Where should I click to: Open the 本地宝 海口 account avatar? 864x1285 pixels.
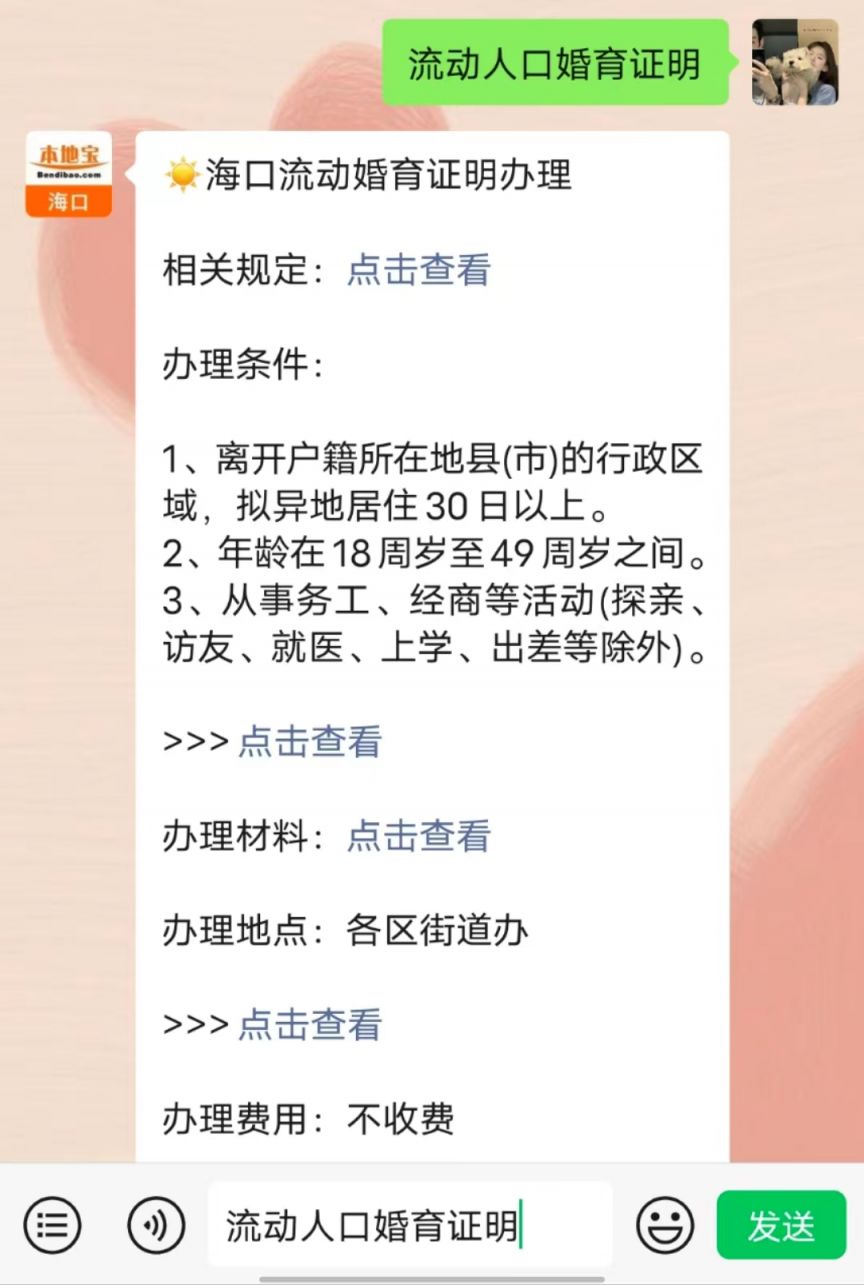[x=69, y=174]
